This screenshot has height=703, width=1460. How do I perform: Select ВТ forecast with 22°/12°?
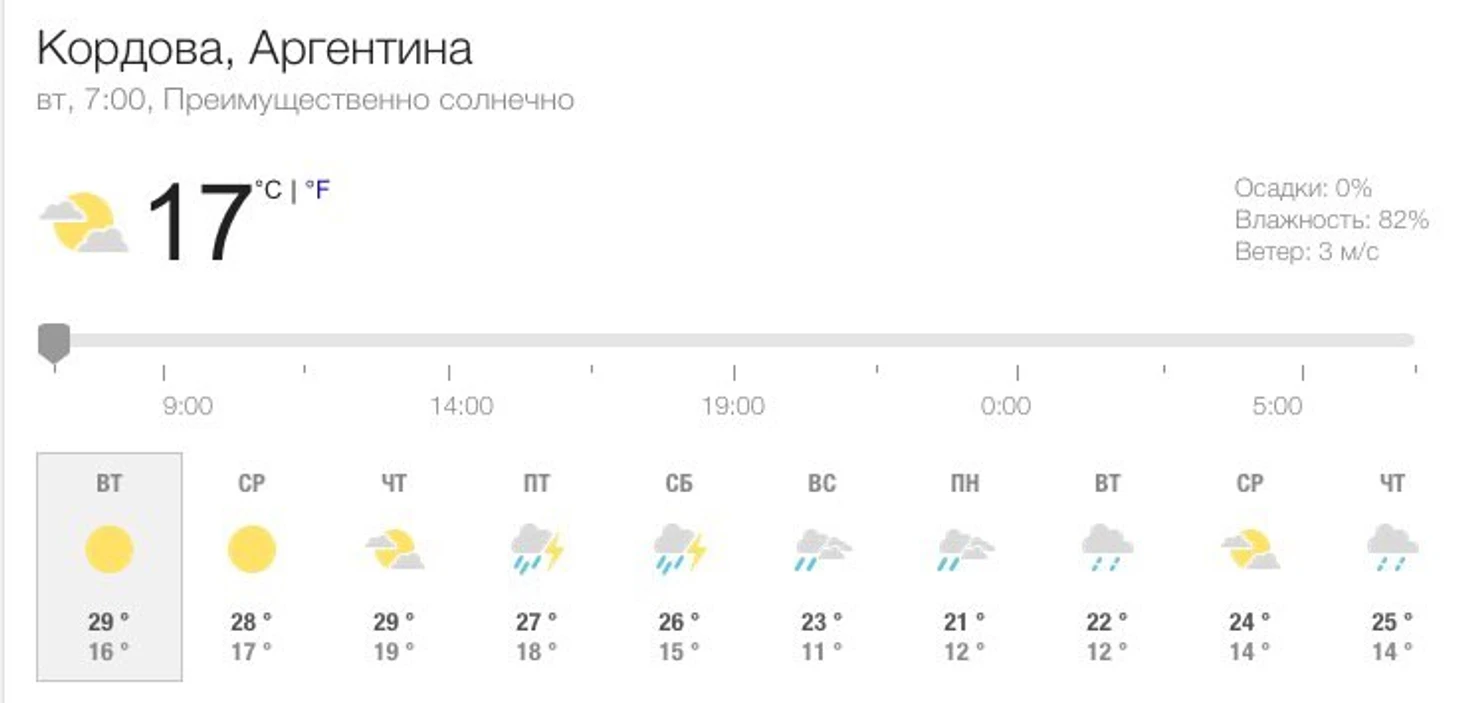tap(1107, 566)
